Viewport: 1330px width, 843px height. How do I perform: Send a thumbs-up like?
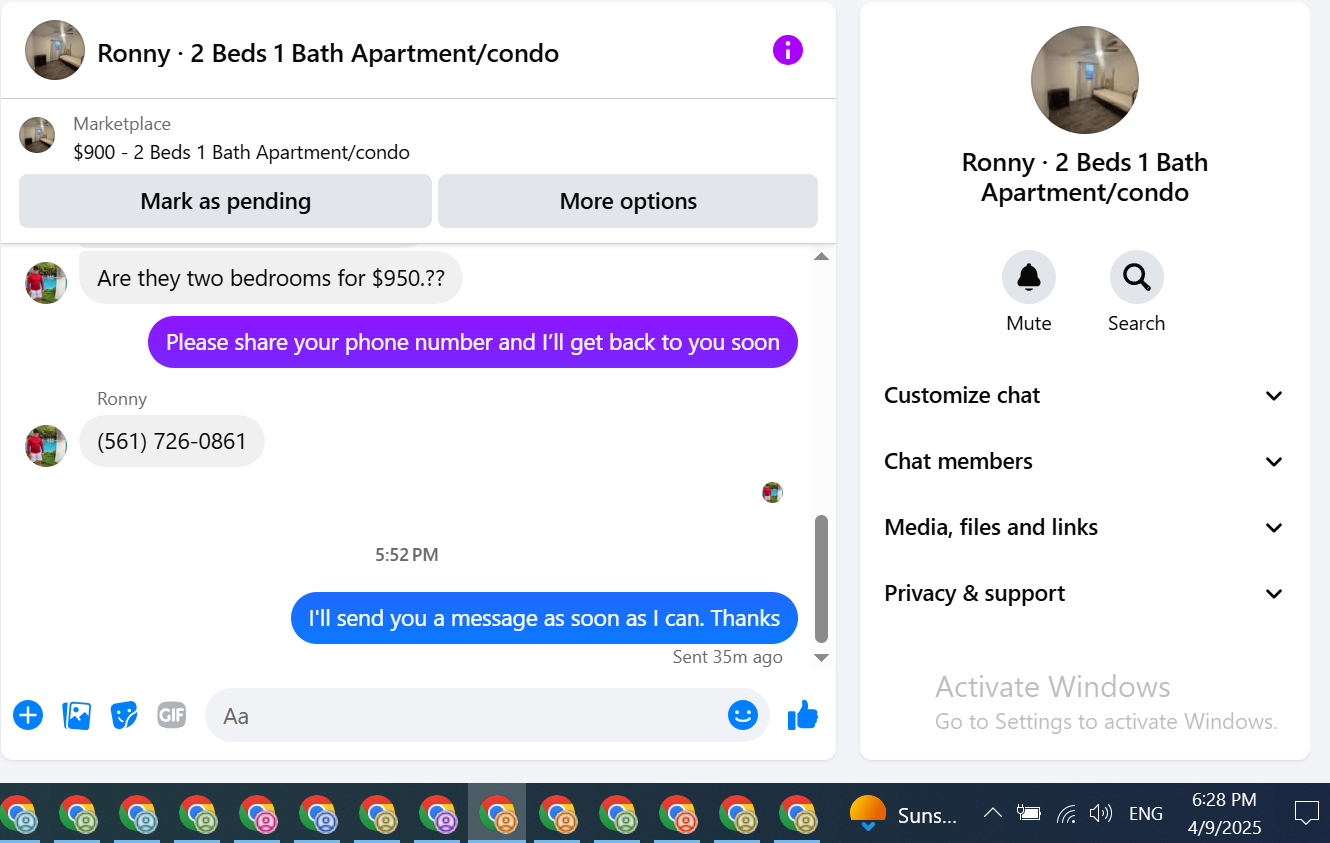click(803, 715)
